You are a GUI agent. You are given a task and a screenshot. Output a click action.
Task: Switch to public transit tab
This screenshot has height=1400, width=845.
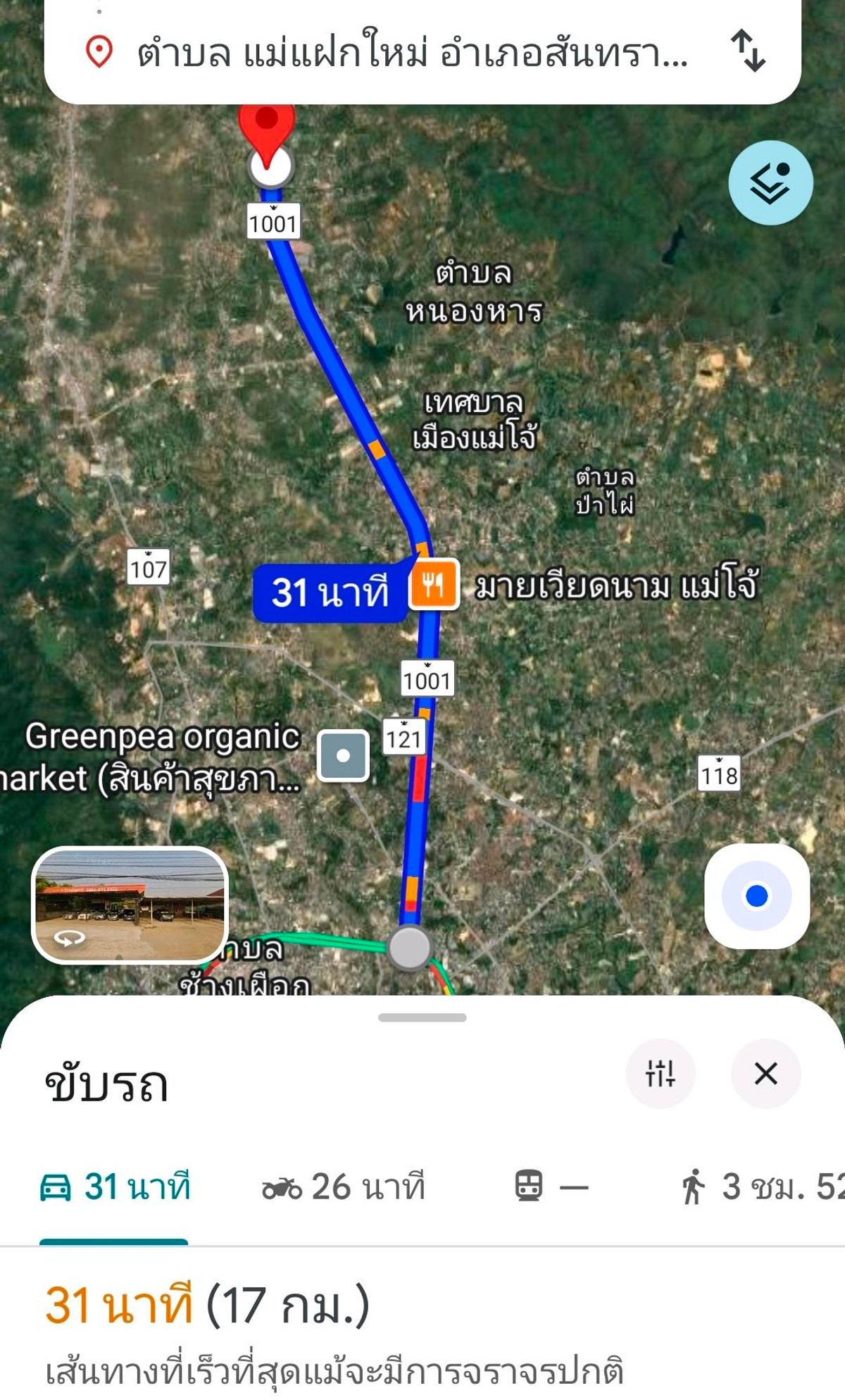click(x=551, y=1187)
